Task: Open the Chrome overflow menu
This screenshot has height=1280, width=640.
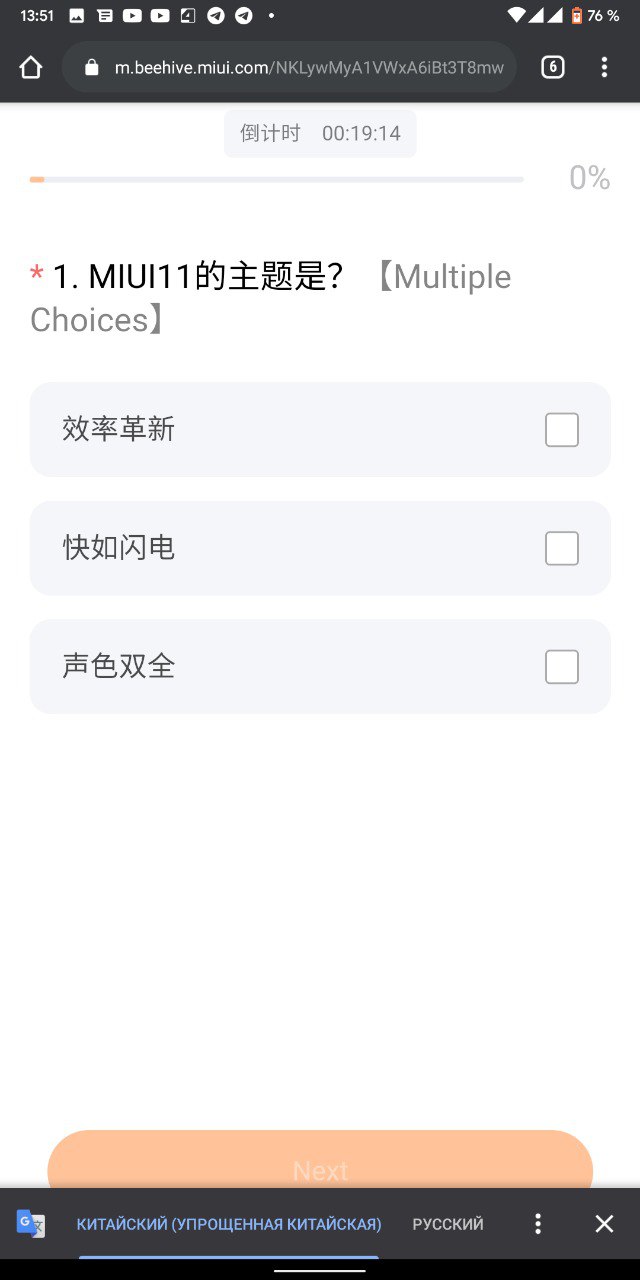Action: coord(604,67)
